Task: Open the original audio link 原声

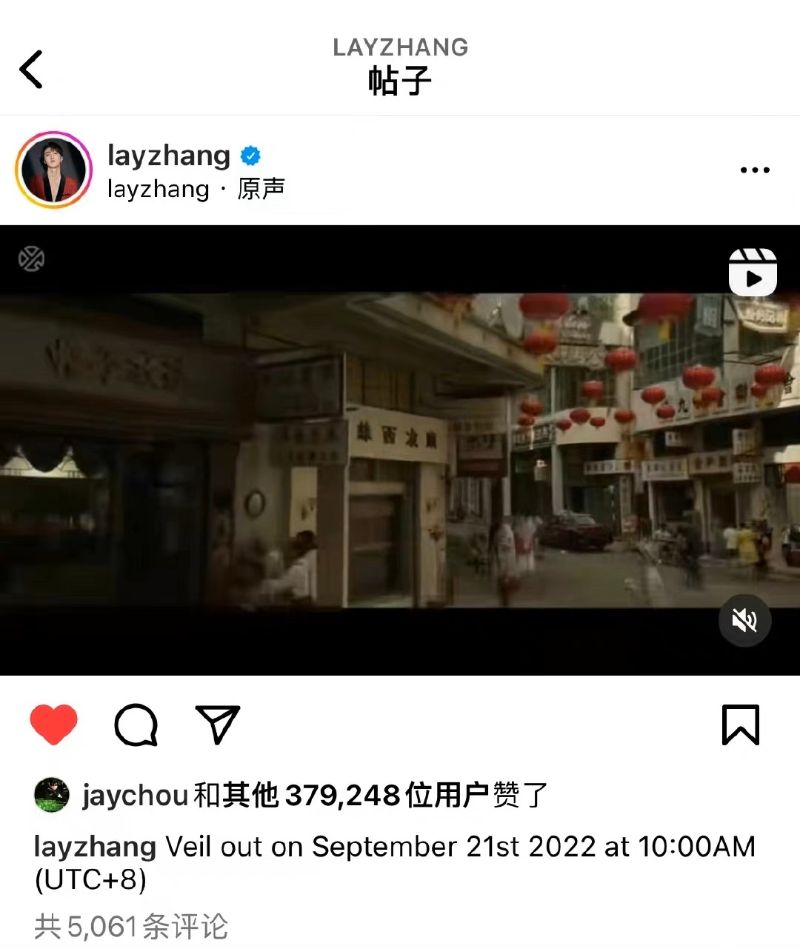Action: (x=261, y=189)
